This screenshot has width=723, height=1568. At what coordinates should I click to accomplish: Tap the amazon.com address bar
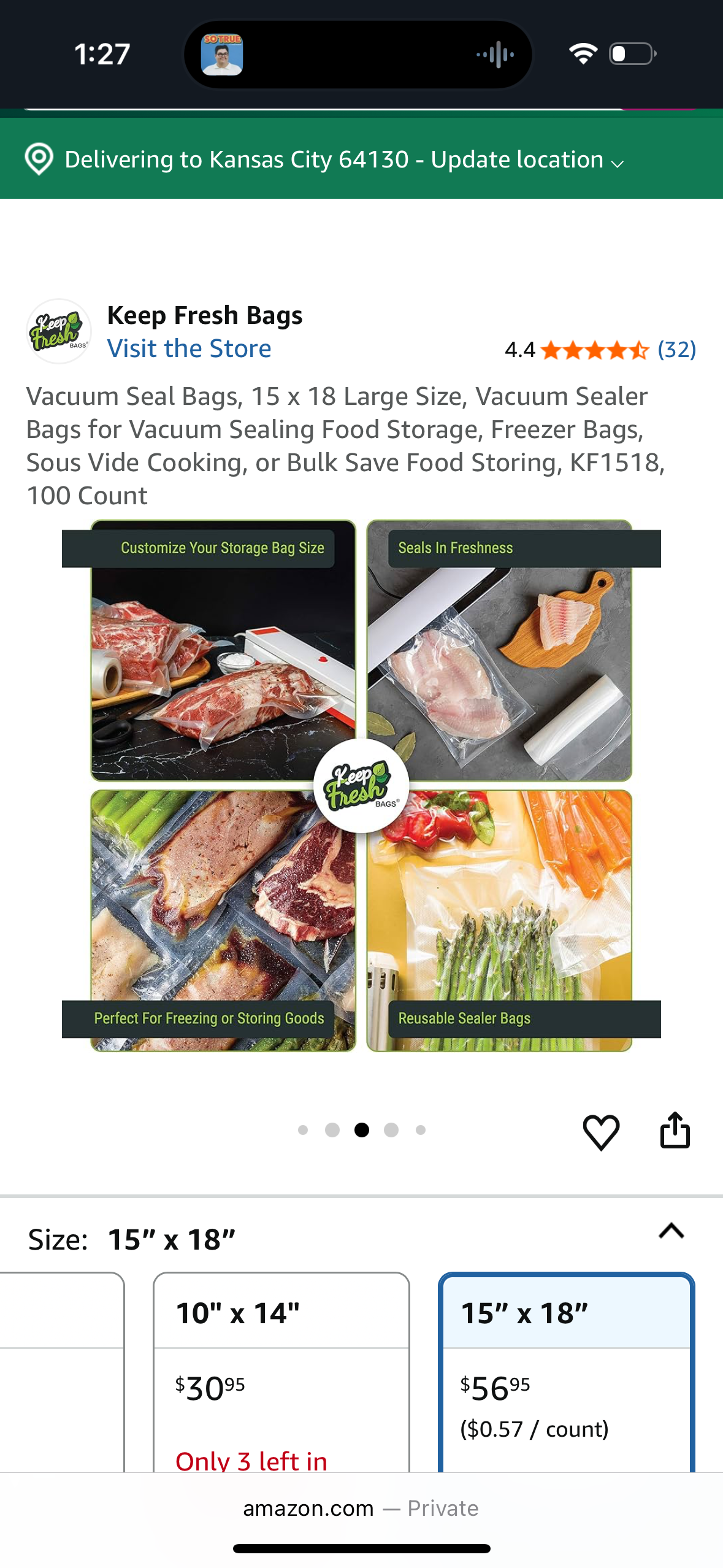(361, 1508)
